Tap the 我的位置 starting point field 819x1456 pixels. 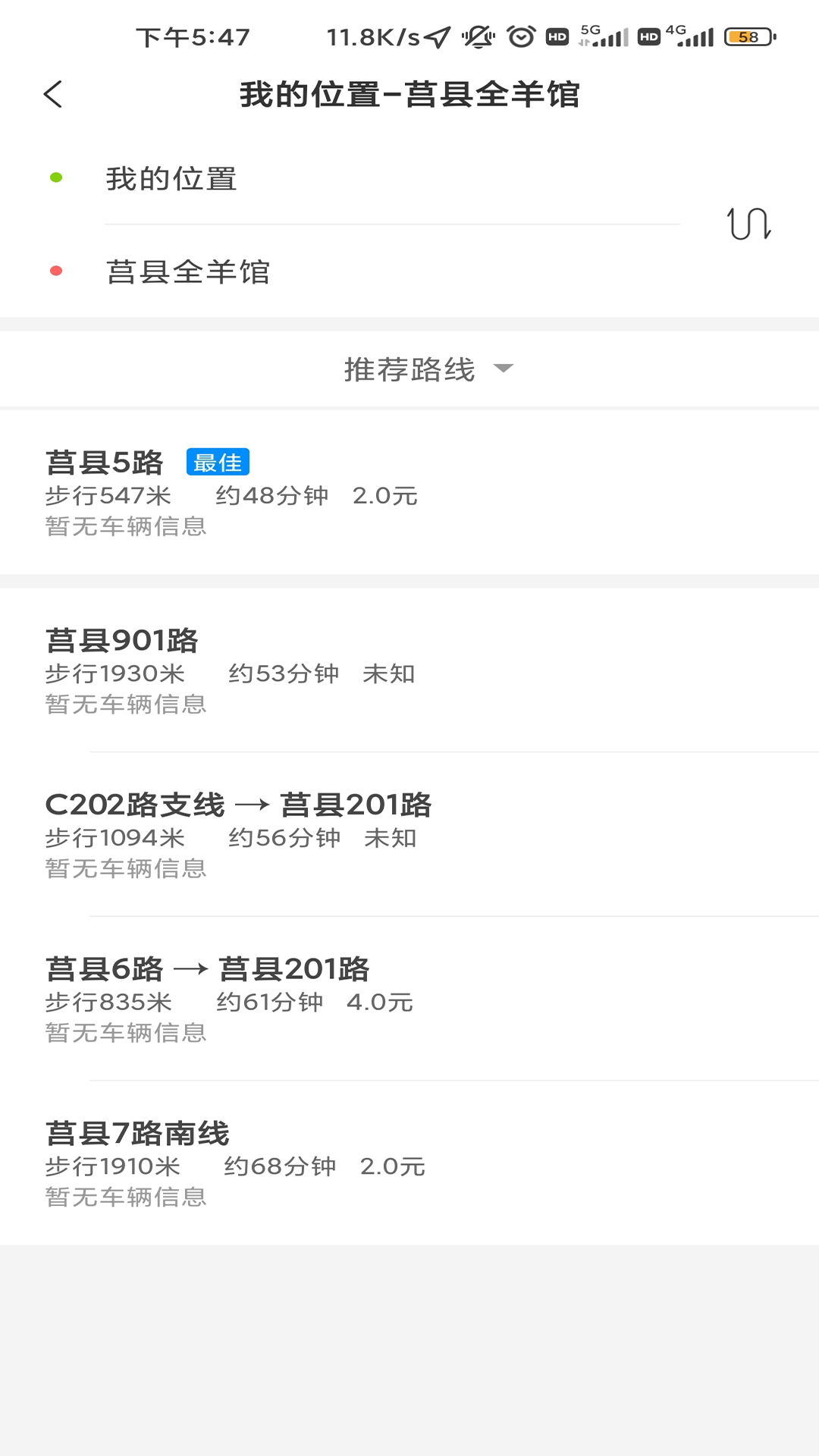[x=171, y=179]
